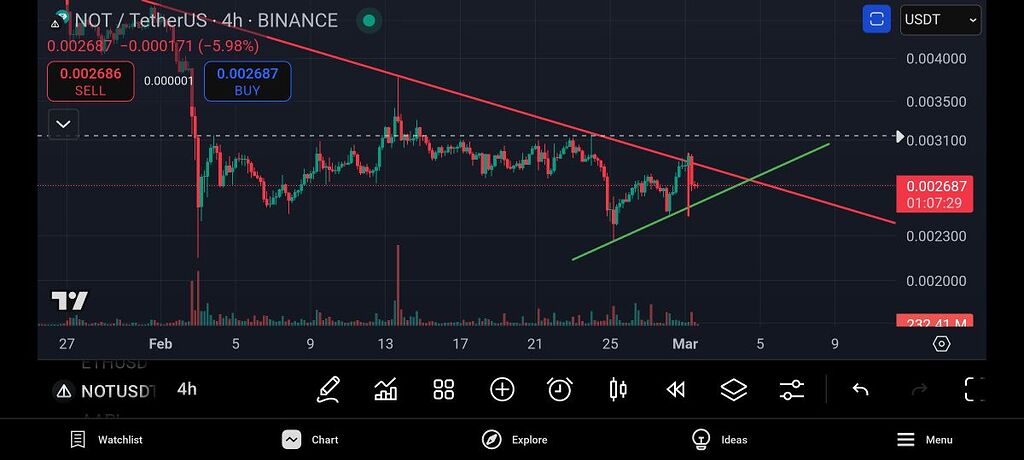The width and height of the screenshot is (1024, 460).
Task: Tap the blue BUY button
Action: tap(247, 81)
